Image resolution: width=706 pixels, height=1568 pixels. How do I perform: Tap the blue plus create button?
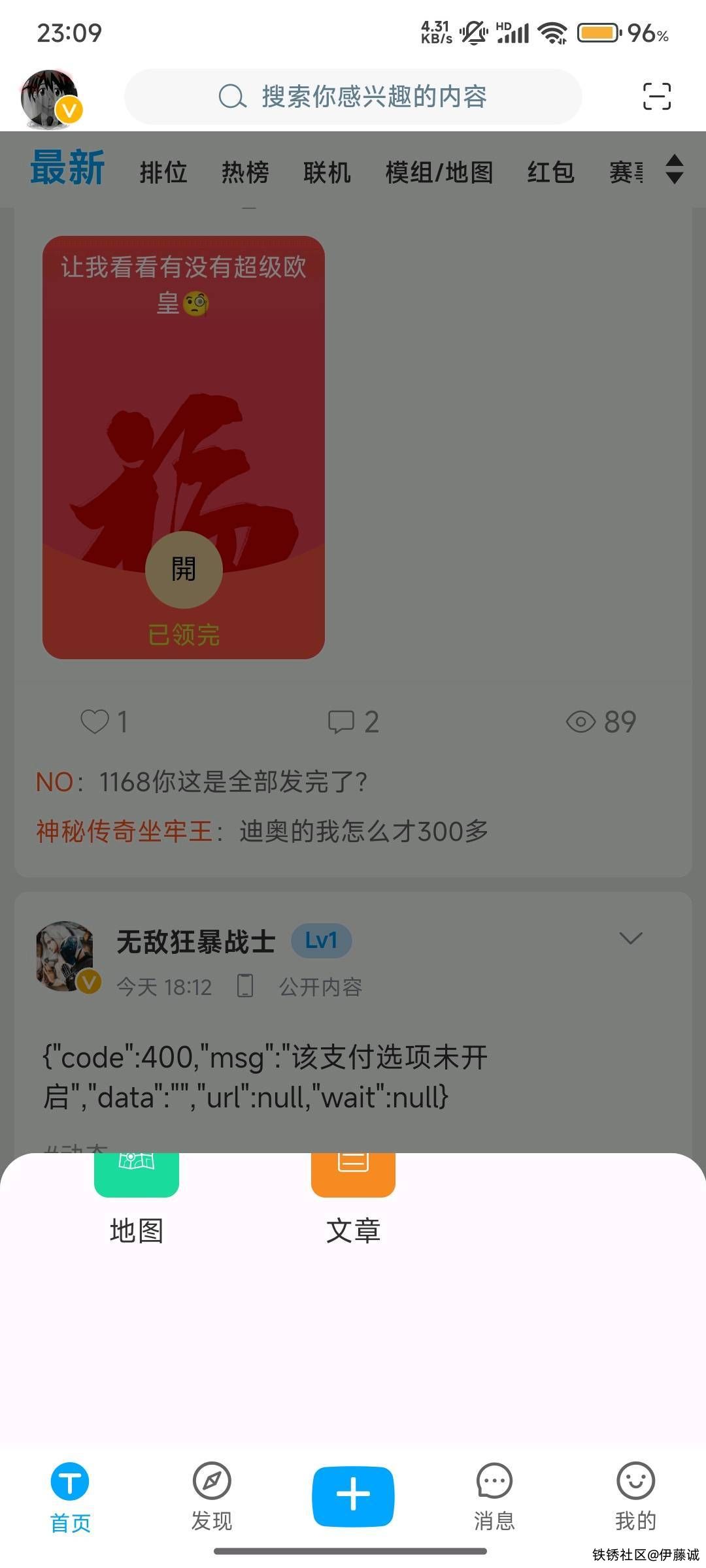tap(353, 1495)
